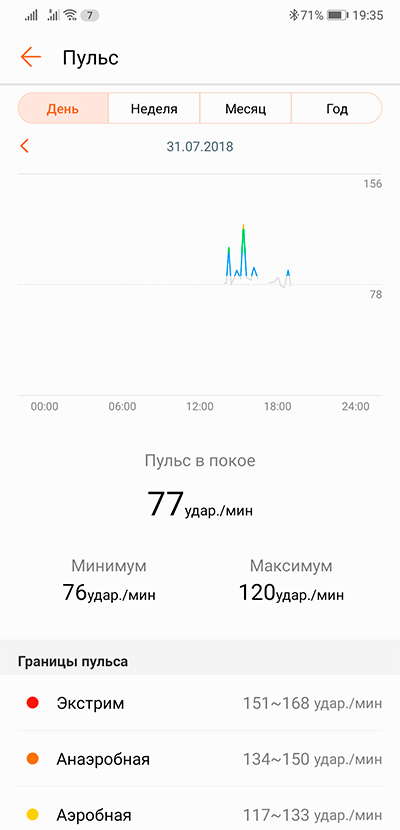The width and height of the screenshot is (400, 830).
Task: Show the previous day before 31.07.2018
Action: pyautogui.click(x=24, y=146)
